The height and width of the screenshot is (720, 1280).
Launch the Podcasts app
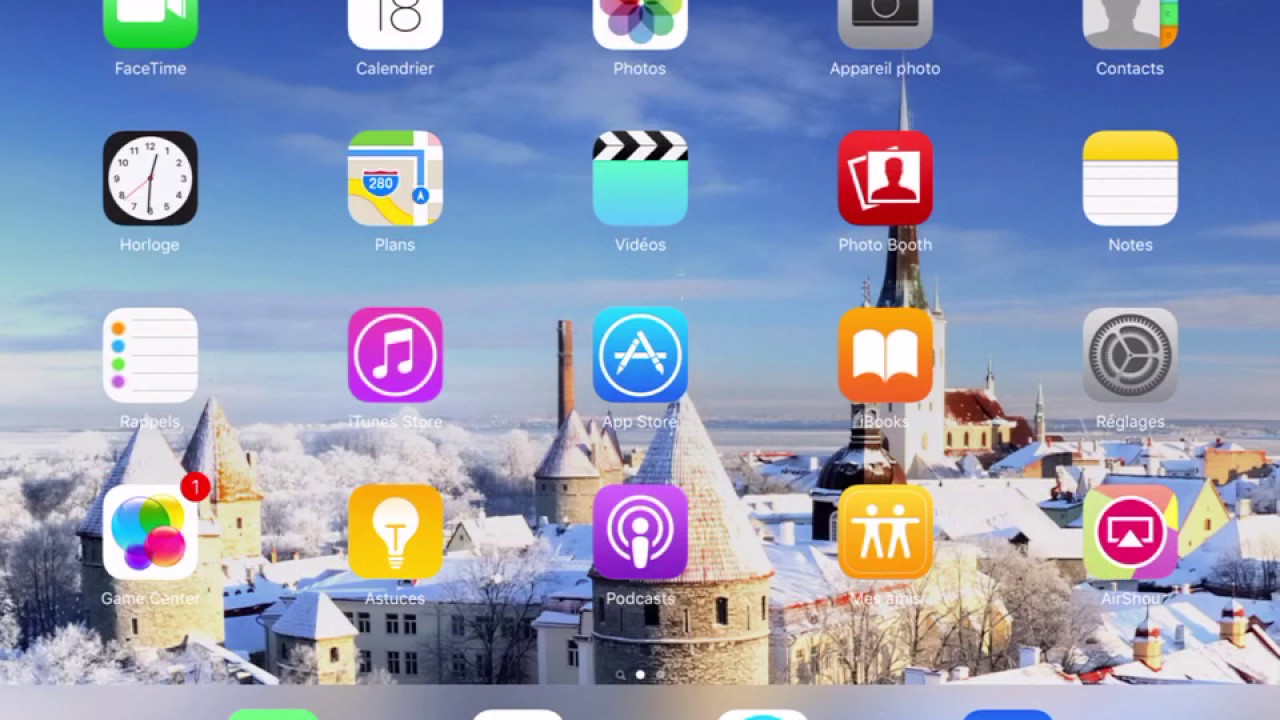[x=640, y=532]
